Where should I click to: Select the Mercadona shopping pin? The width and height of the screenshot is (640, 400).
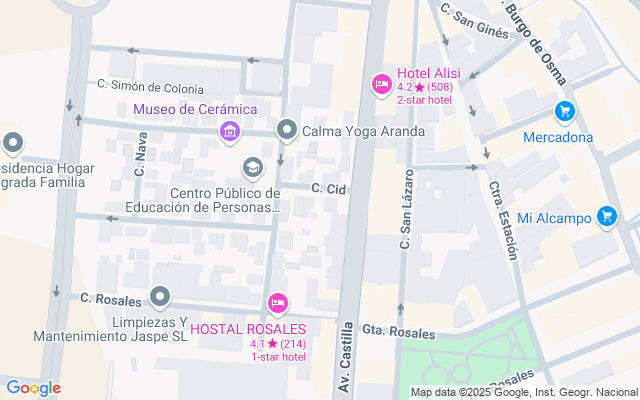565,111
